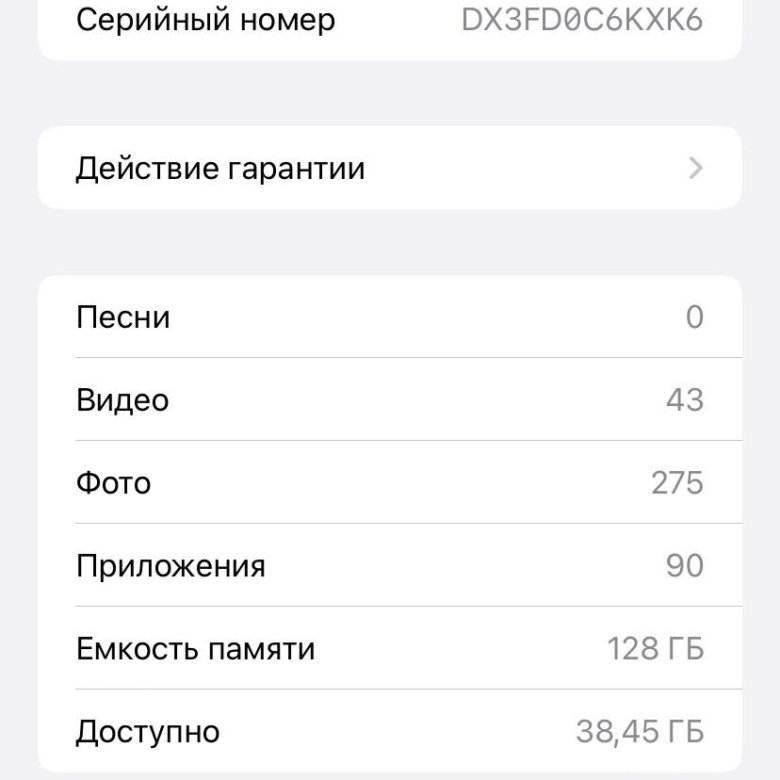This screenshot has height=780, width=780.
Task: Open the Действие гарантии row
Action: (x=390, y=168)
